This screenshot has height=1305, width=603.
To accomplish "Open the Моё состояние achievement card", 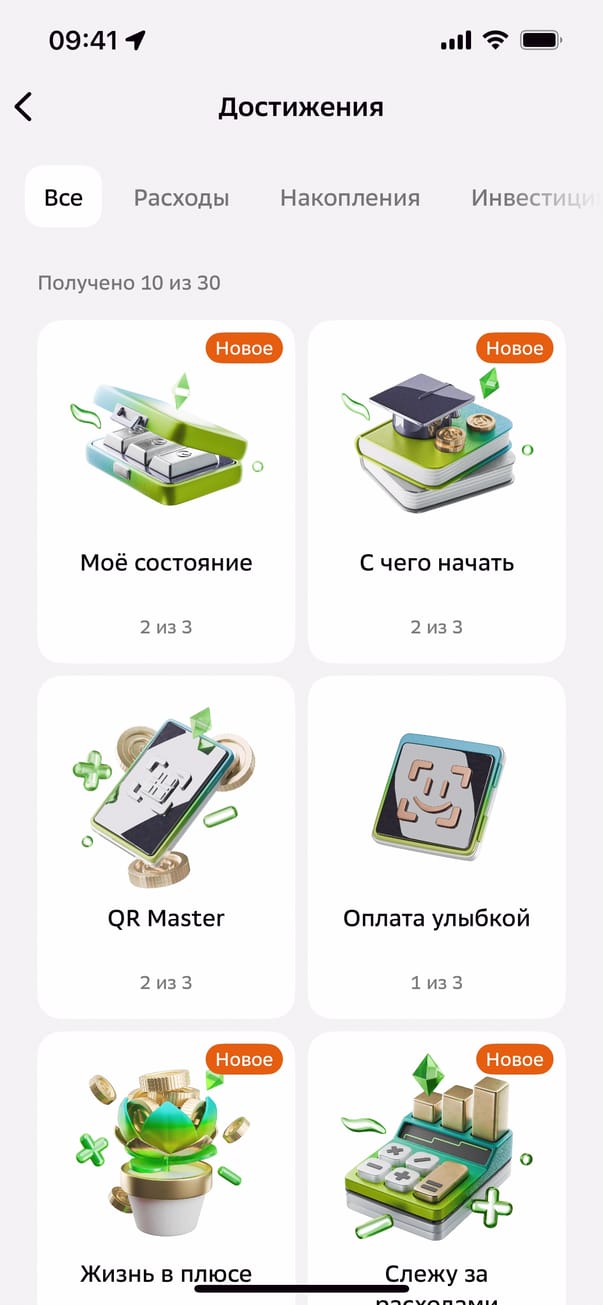I will coord(166,490).
